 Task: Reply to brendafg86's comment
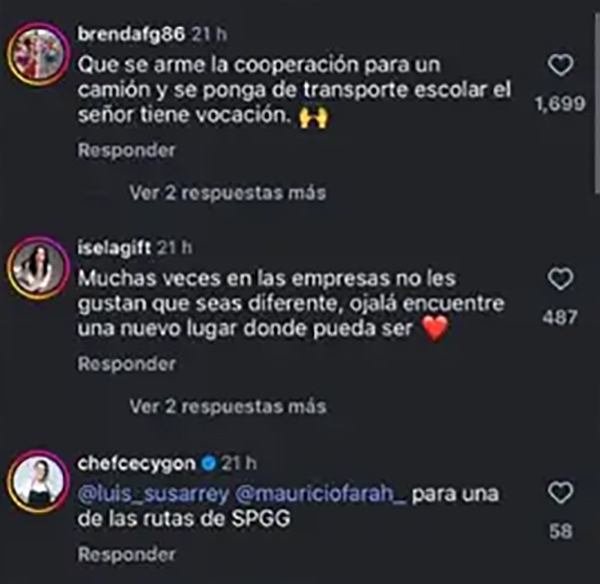click(127, 150)
